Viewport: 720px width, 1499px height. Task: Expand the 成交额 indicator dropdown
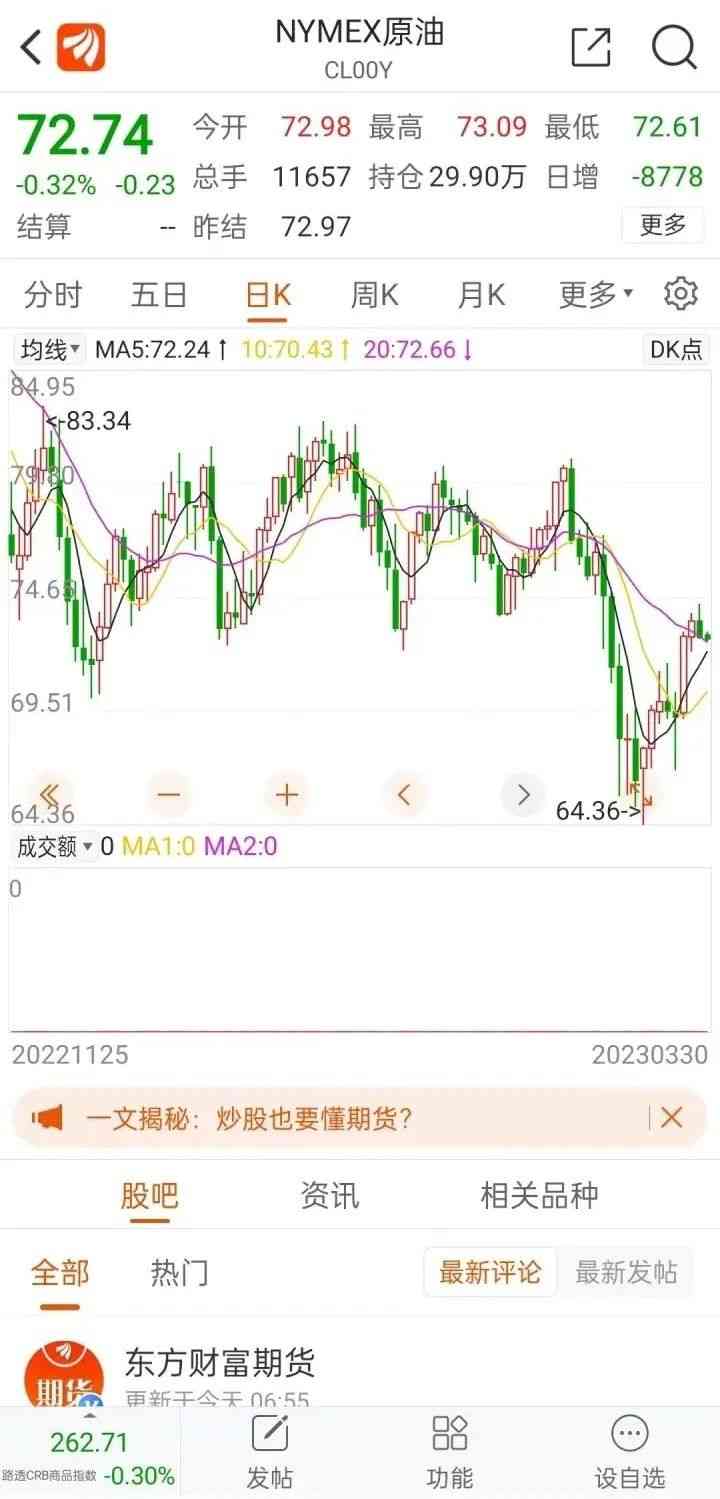point(51,845)
